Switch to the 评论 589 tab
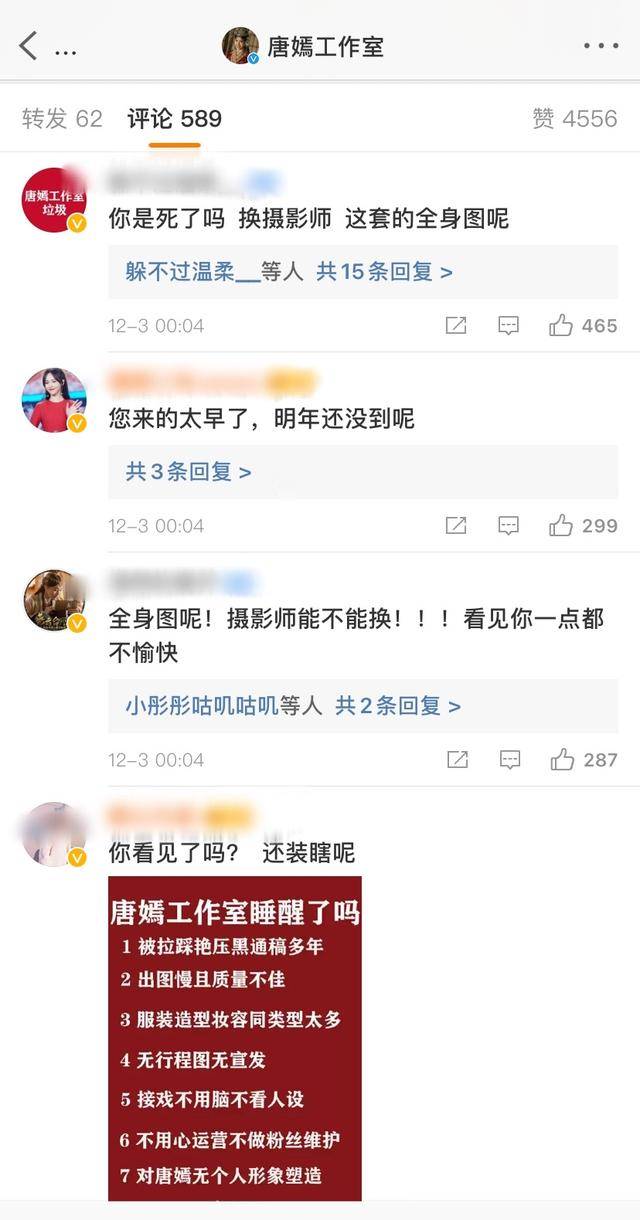Screen dimensions: 640x1220 tap(174, 119)
